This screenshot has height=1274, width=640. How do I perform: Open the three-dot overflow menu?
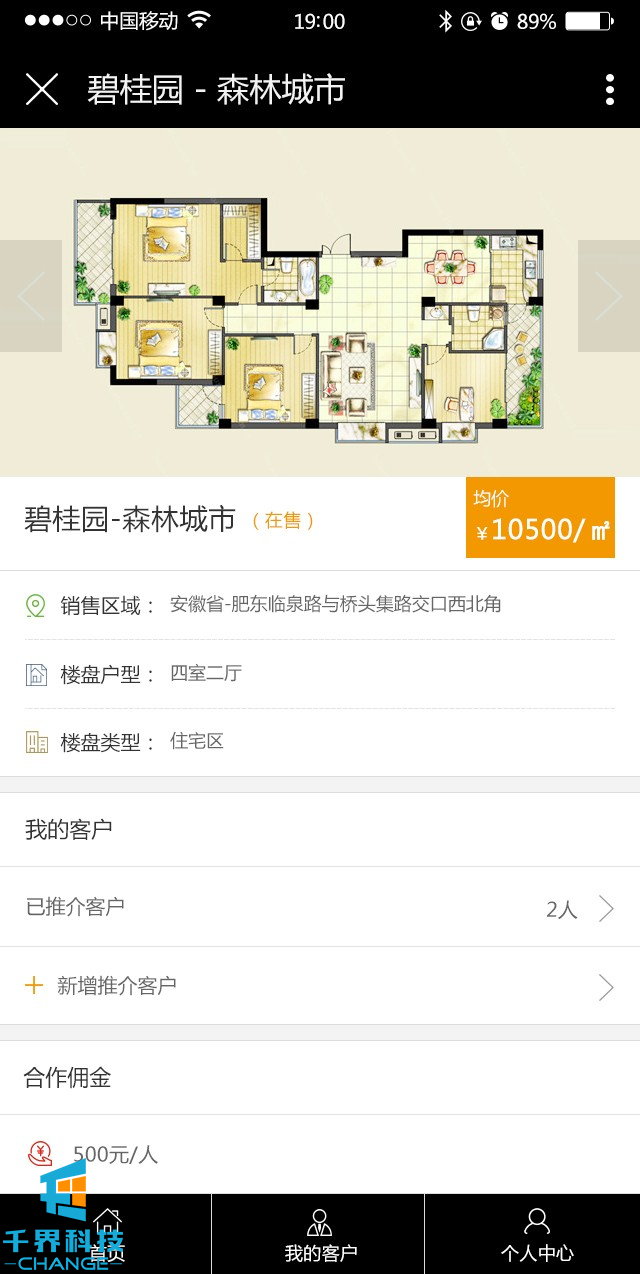point(609,89)
